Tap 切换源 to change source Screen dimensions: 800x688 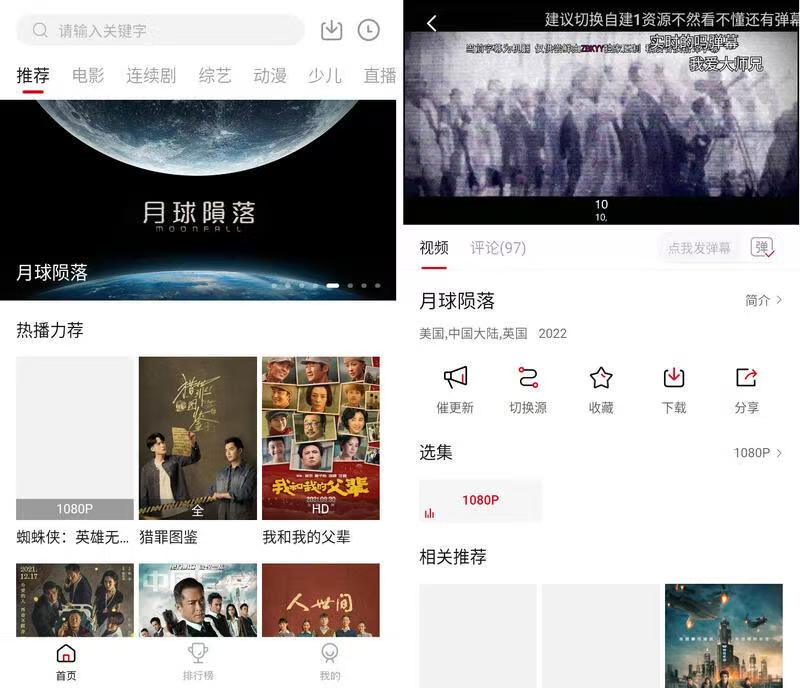[x=528, y=389]
